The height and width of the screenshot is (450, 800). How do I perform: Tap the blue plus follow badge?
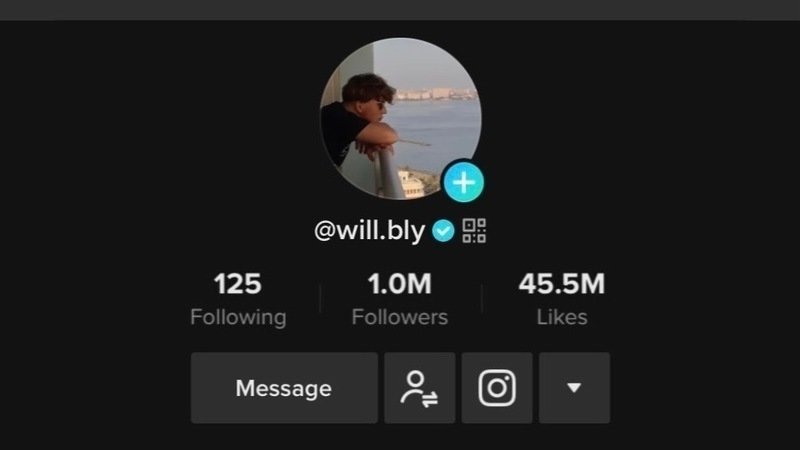pos(463,182)
